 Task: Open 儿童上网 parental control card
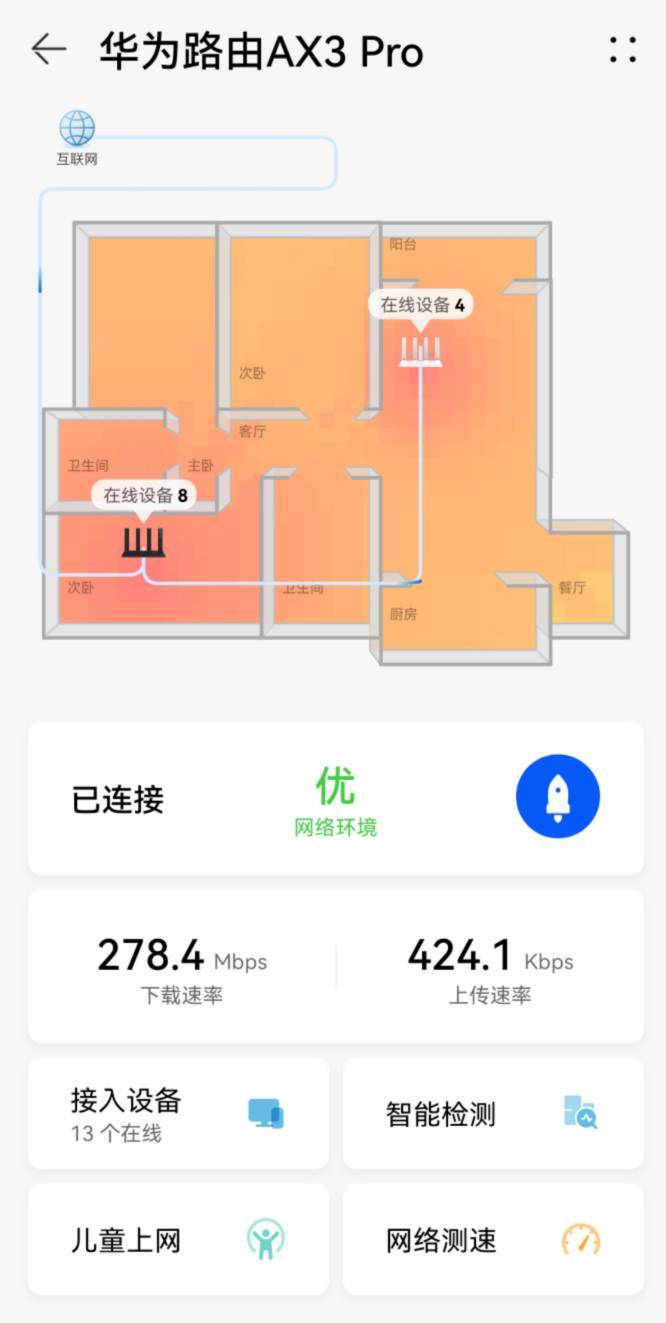coord(178,1239)
